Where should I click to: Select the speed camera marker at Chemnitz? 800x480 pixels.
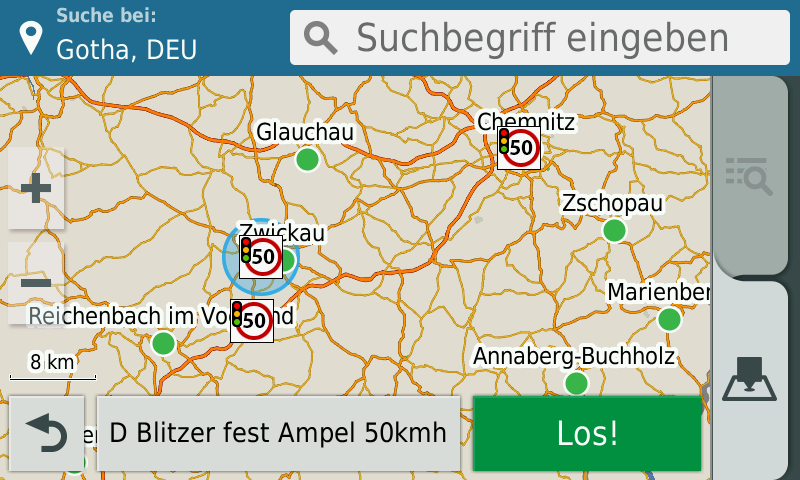pos(519,148)
